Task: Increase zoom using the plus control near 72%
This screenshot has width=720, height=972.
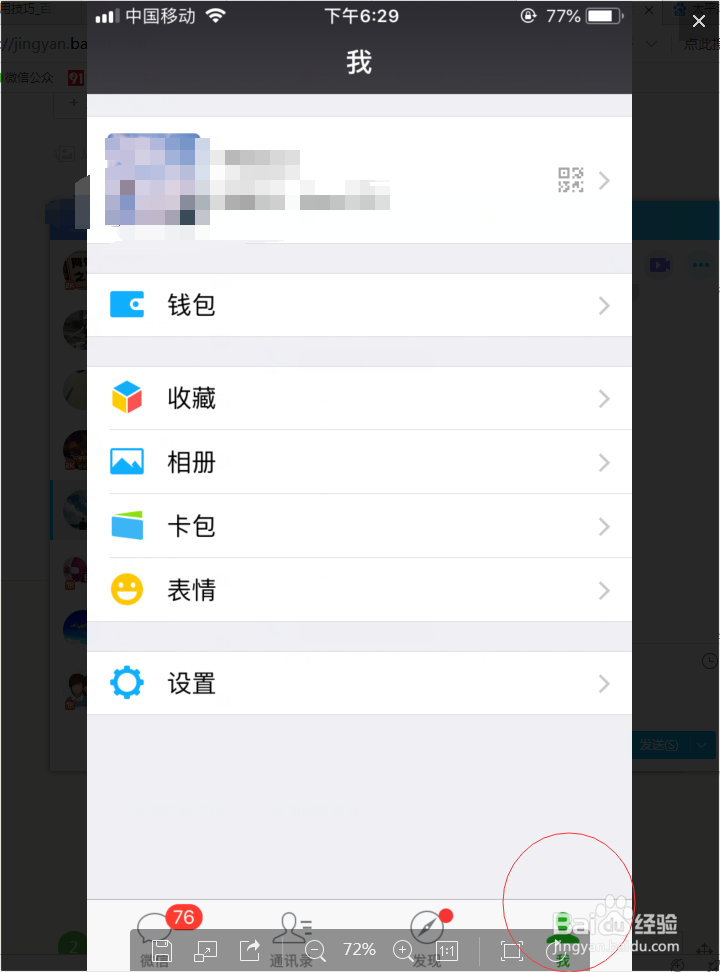Action: pos(403,951)
